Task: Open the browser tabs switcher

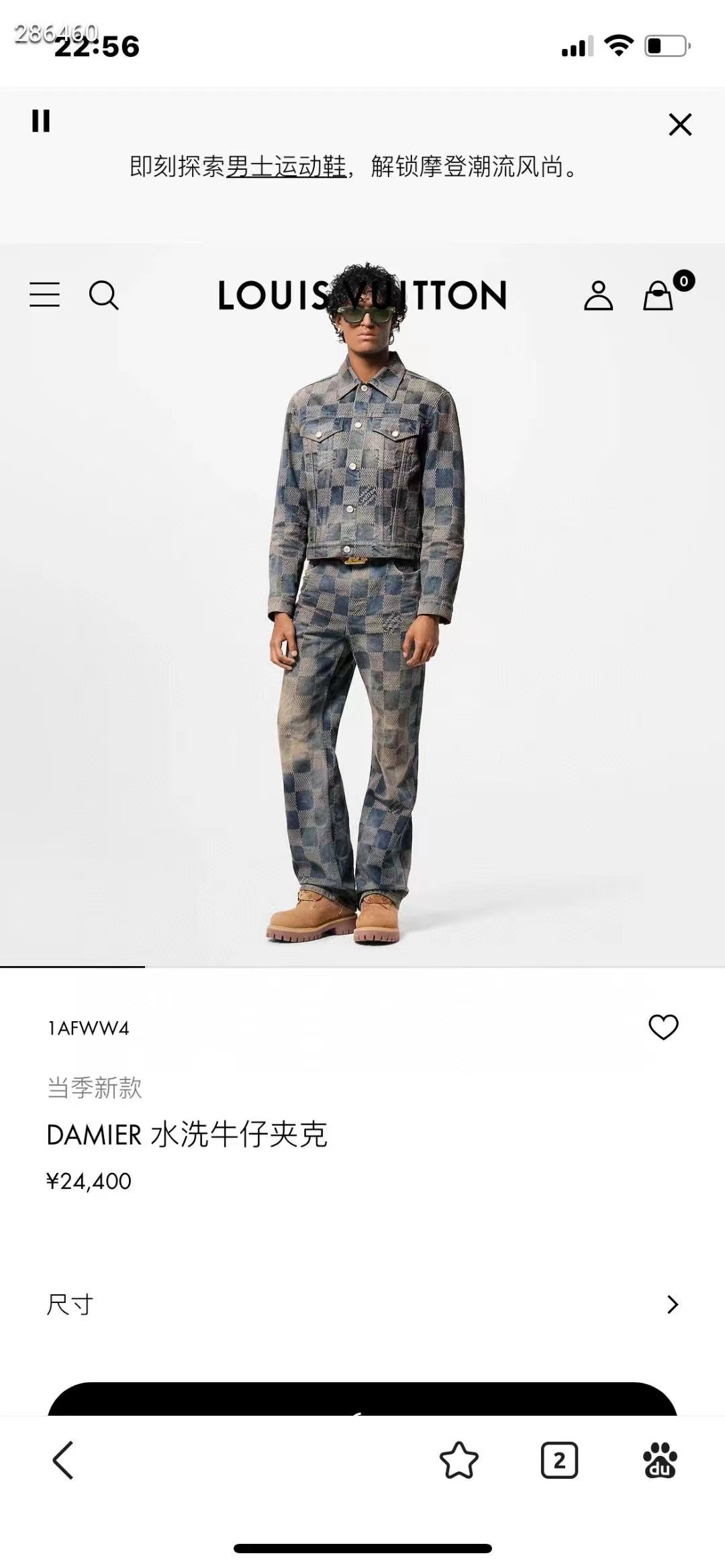Action: pos(559,1460)
